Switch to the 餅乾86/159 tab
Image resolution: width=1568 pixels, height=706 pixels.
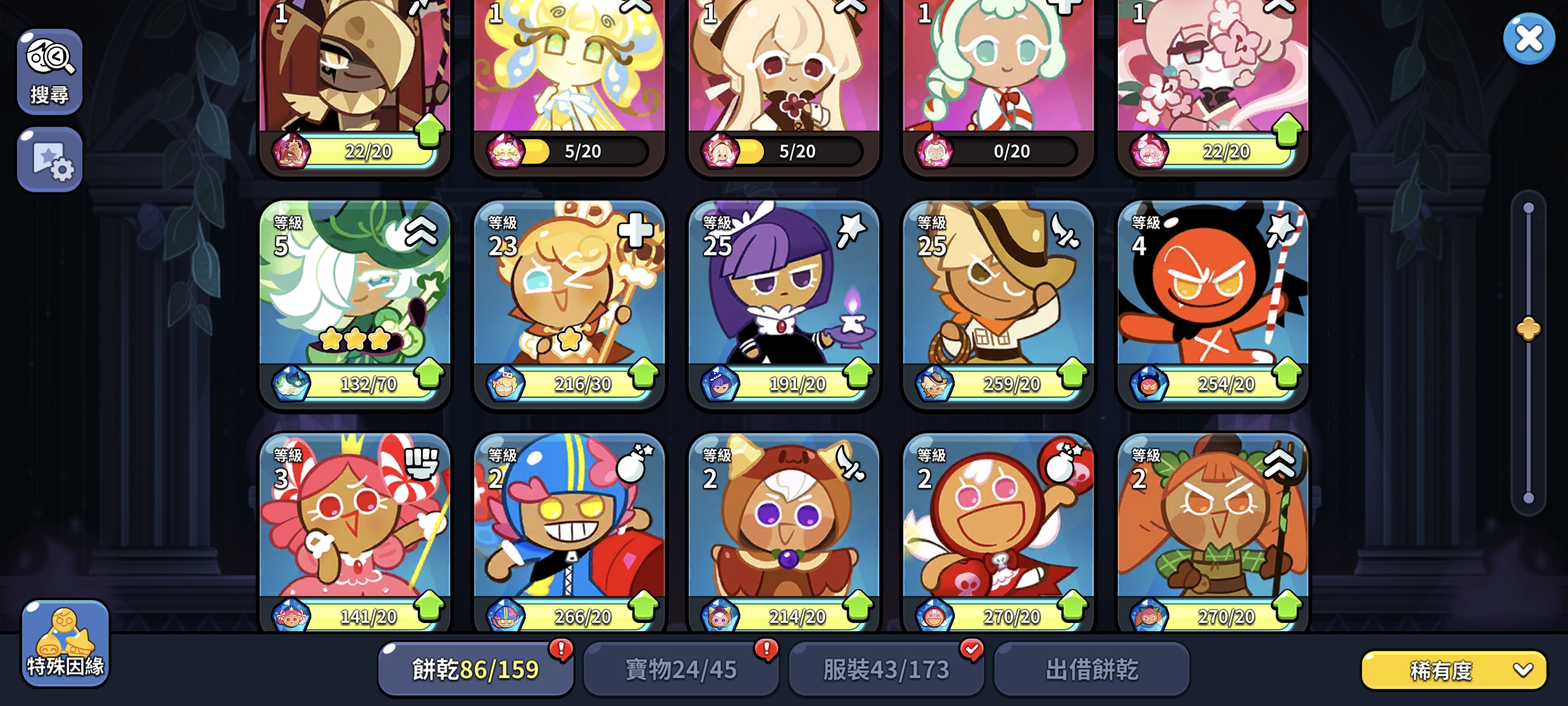(476, 670)
